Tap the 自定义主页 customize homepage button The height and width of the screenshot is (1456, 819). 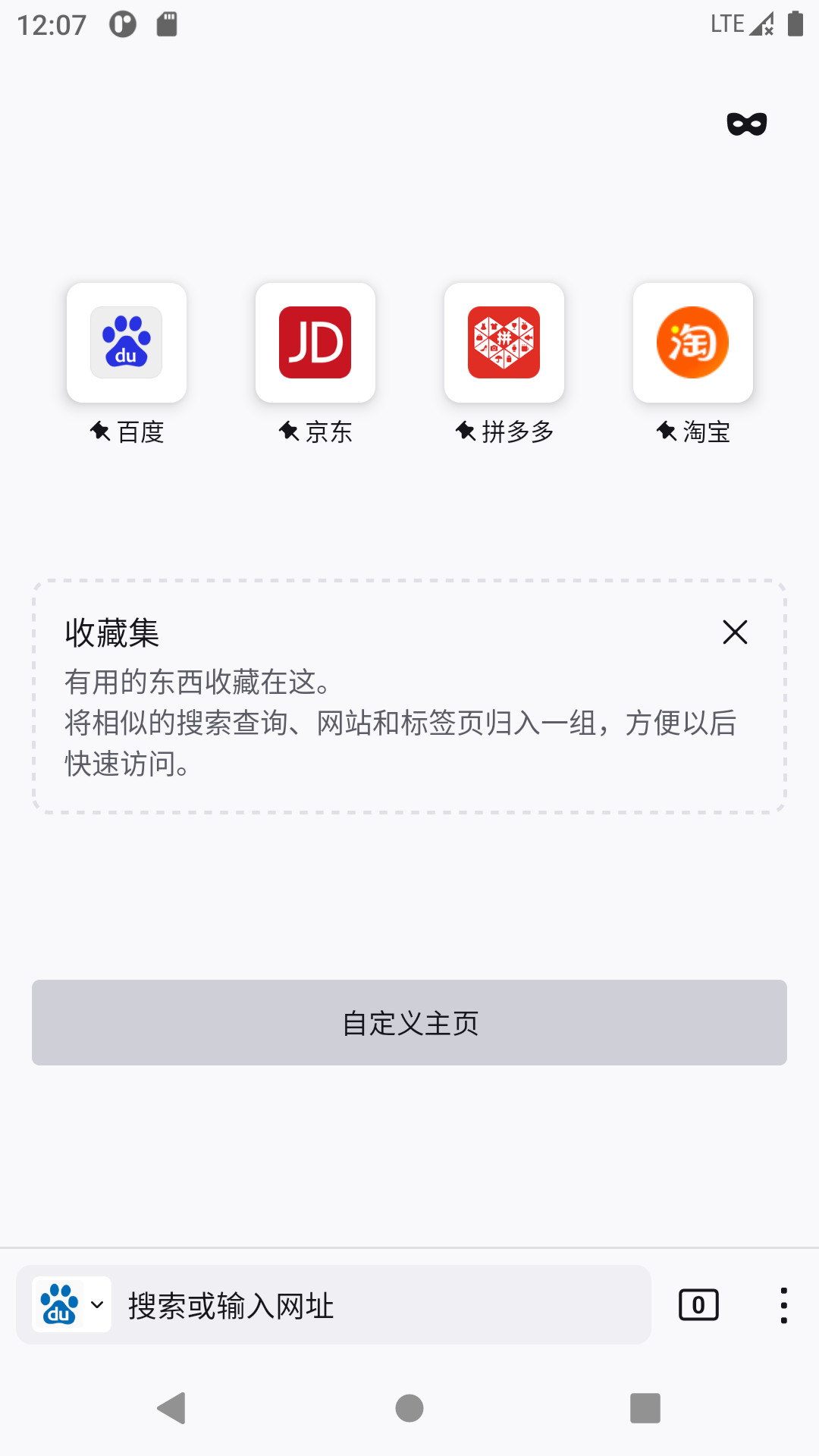409,1022
